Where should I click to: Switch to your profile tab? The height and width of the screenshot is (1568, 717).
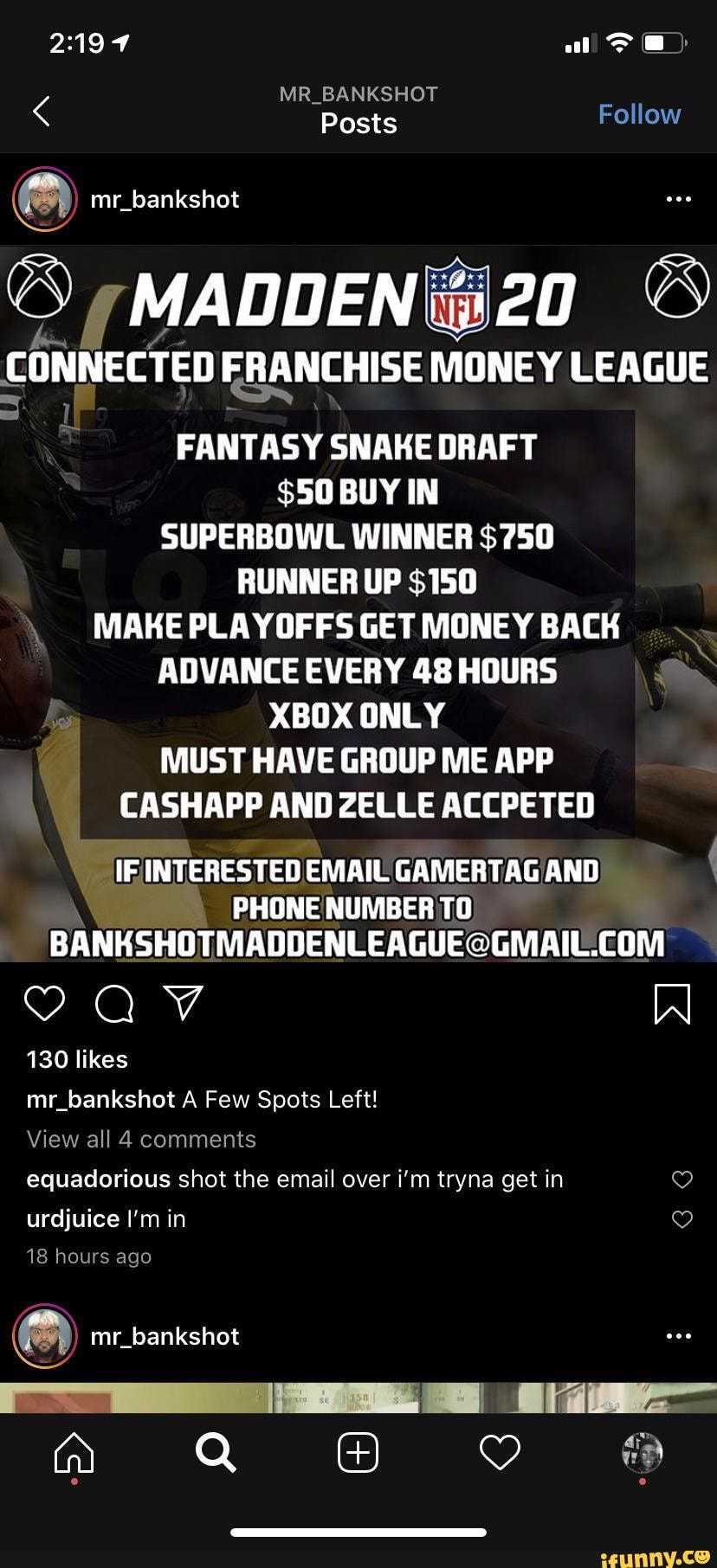pyautogui.click(x=641, y=1454)
